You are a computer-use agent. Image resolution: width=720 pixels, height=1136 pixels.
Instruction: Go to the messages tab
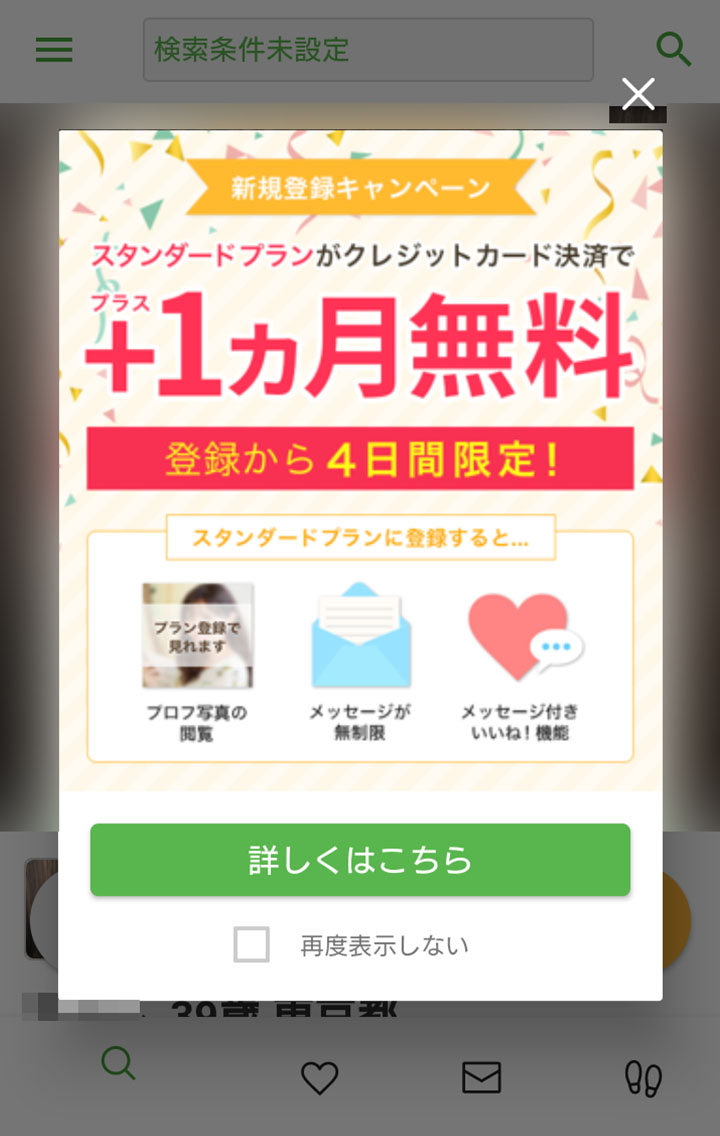click(x=481, y=1077)
